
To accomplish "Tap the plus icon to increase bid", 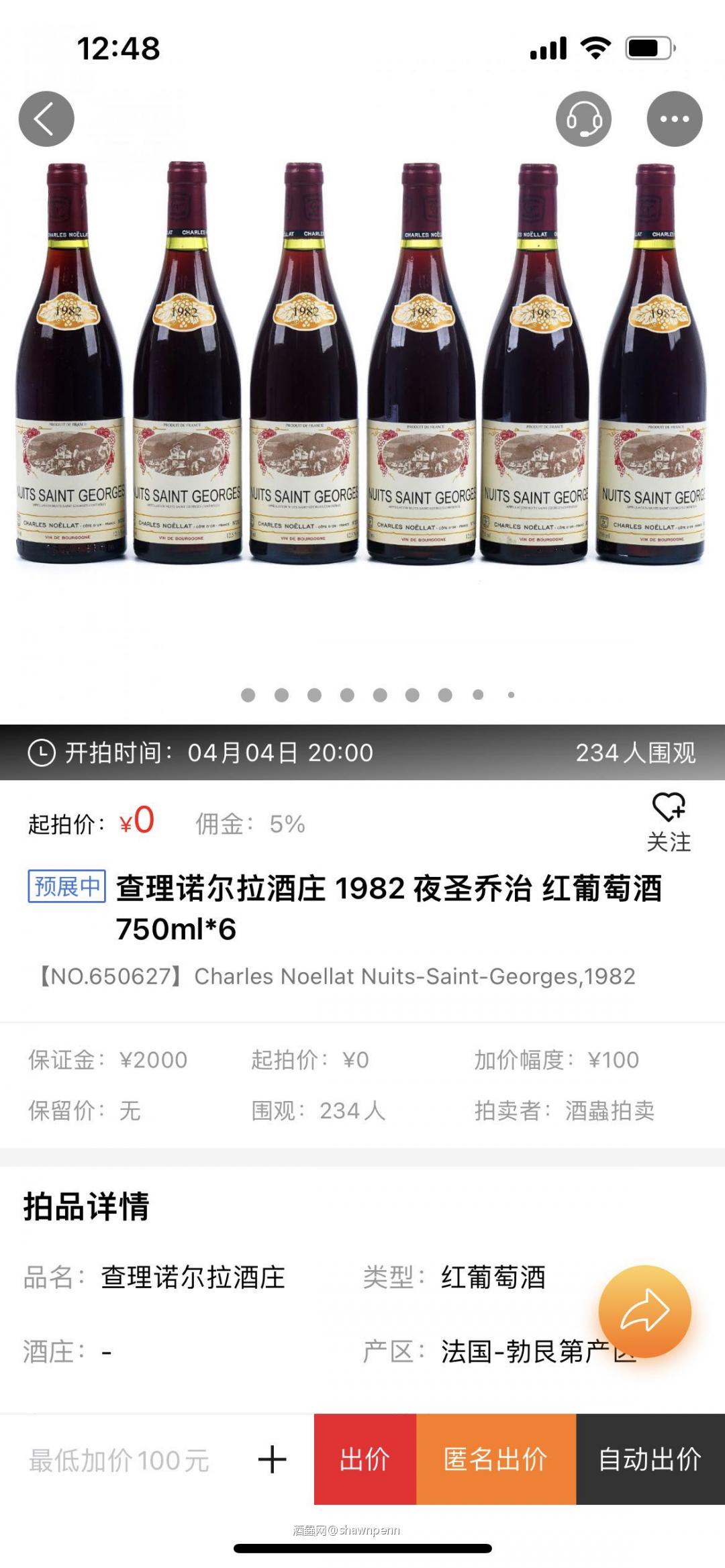I will click(x=271, y=1459).
